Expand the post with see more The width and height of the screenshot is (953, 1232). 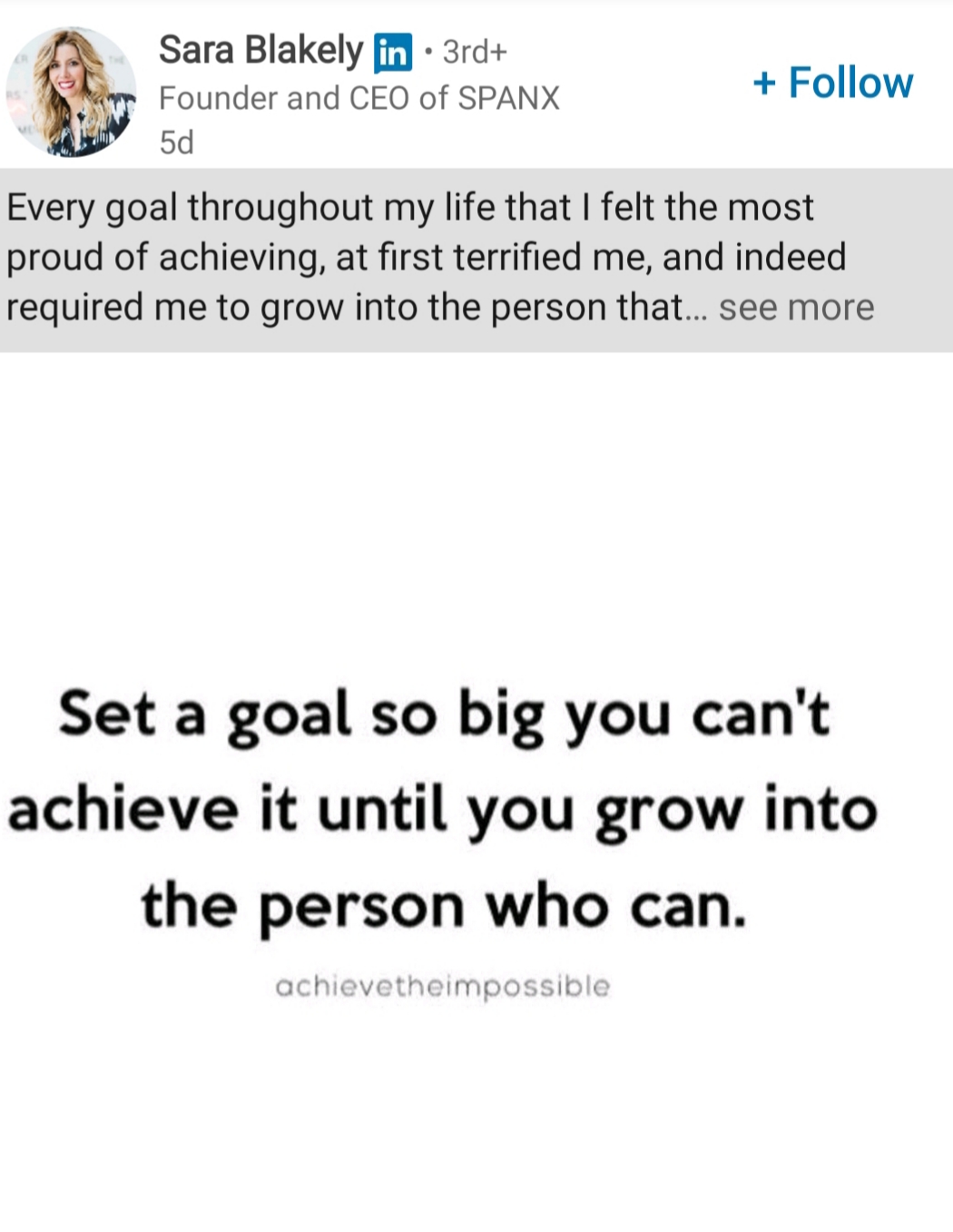point(796,308)
